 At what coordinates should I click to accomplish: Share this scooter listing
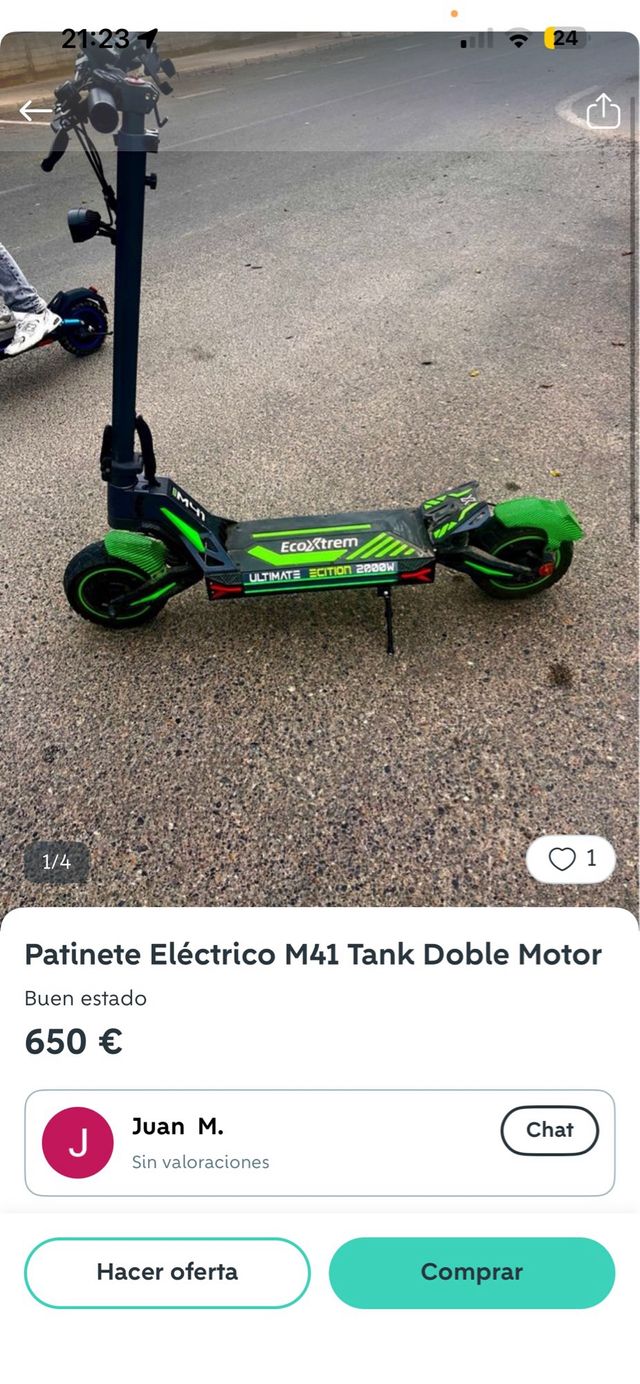[x=603, y=111]
